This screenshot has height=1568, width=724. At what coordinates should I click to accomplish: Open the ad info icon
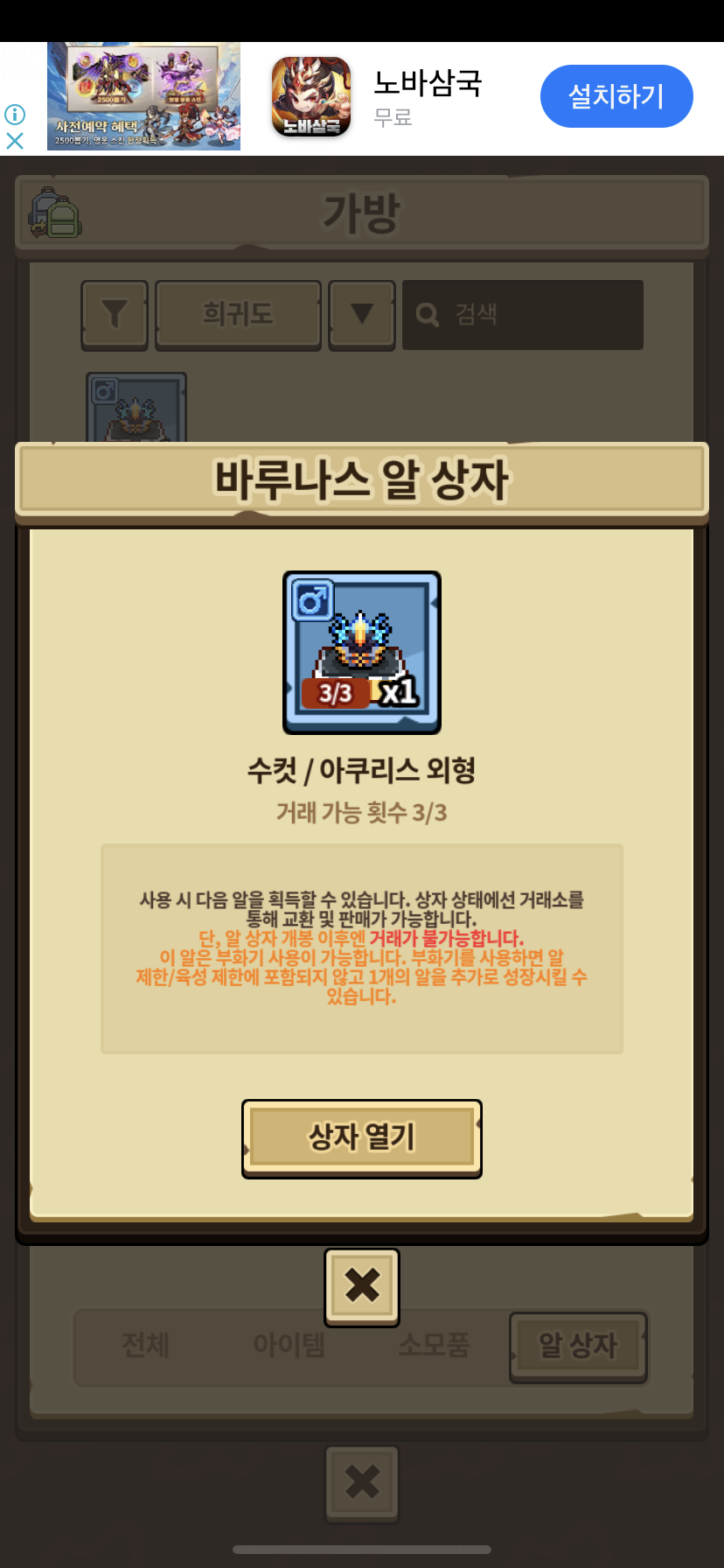pos(15,115)
